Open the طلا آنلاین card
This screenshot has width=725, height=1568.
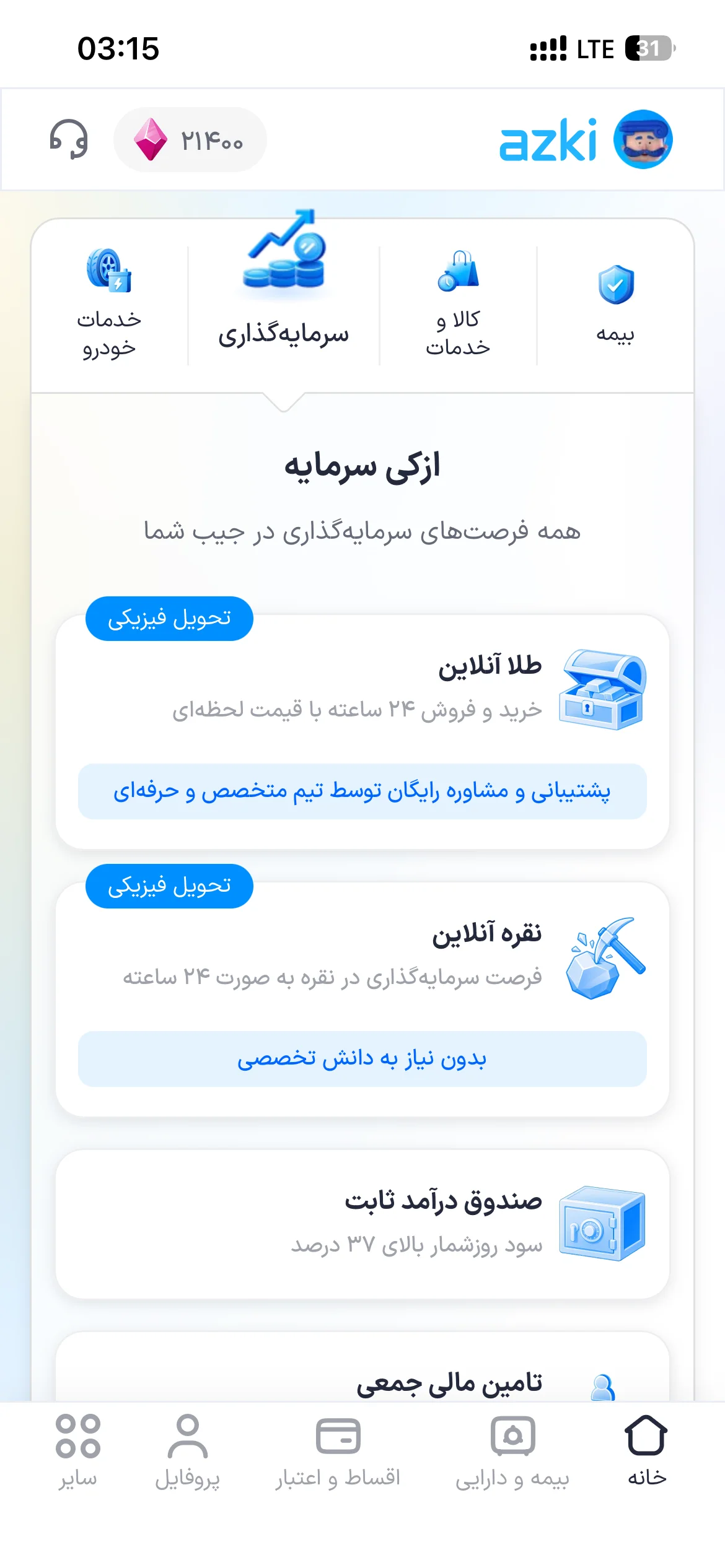pyautogui.click(x=362, y=731)
